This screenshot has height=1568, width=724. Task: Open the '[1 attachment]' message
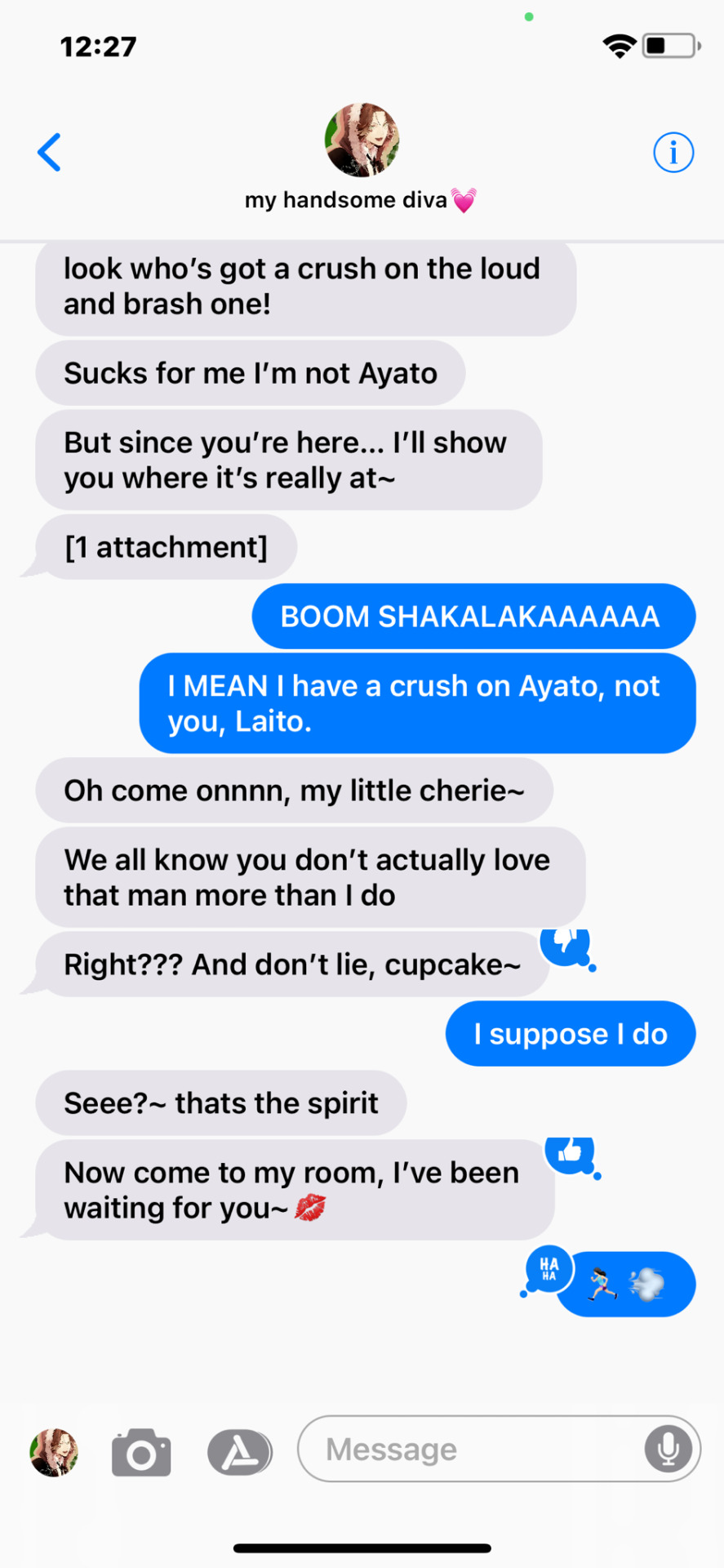tap(166, 547)
